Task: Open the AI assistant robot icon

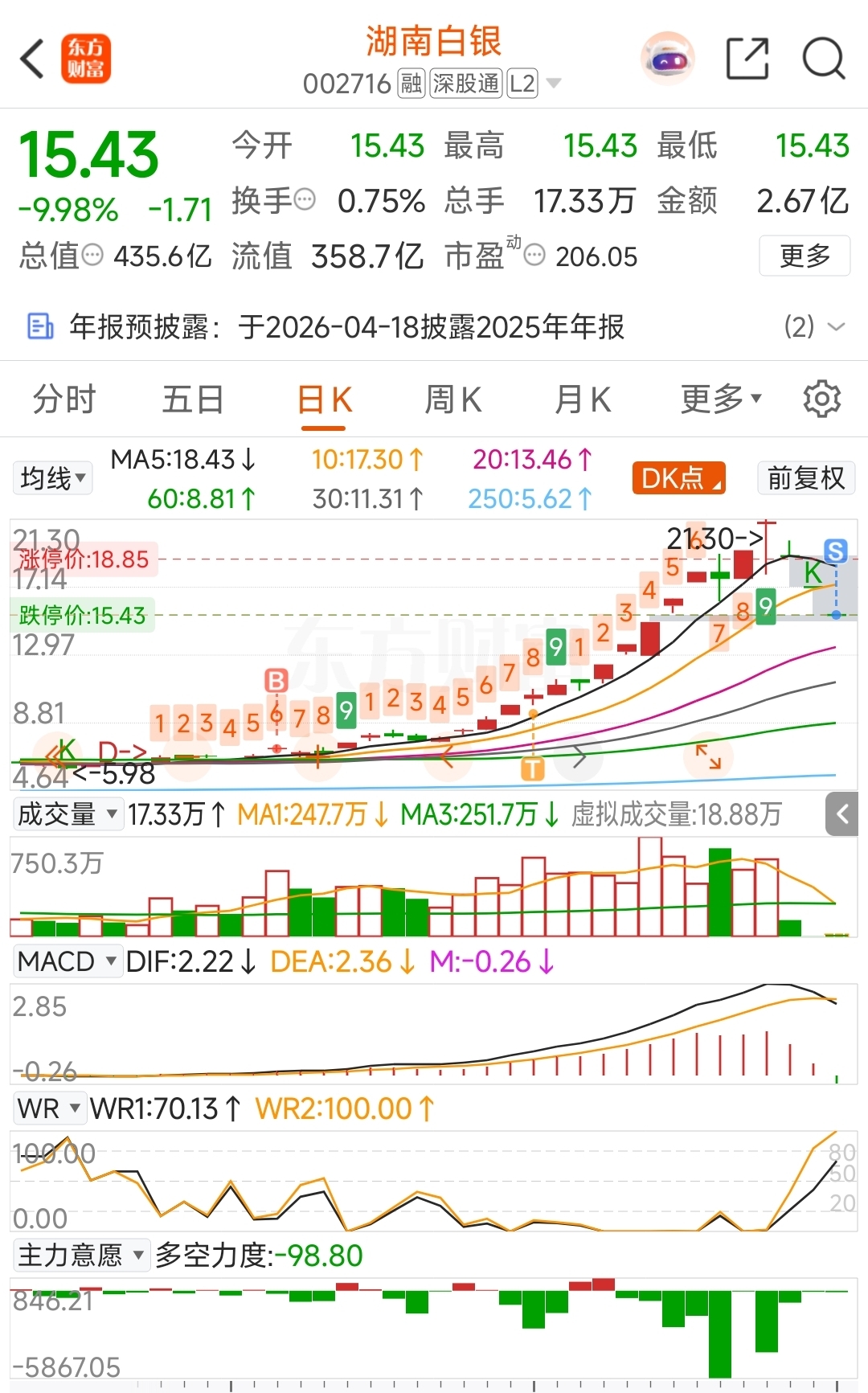Action: pyautogui.click(x=667, y=59)
